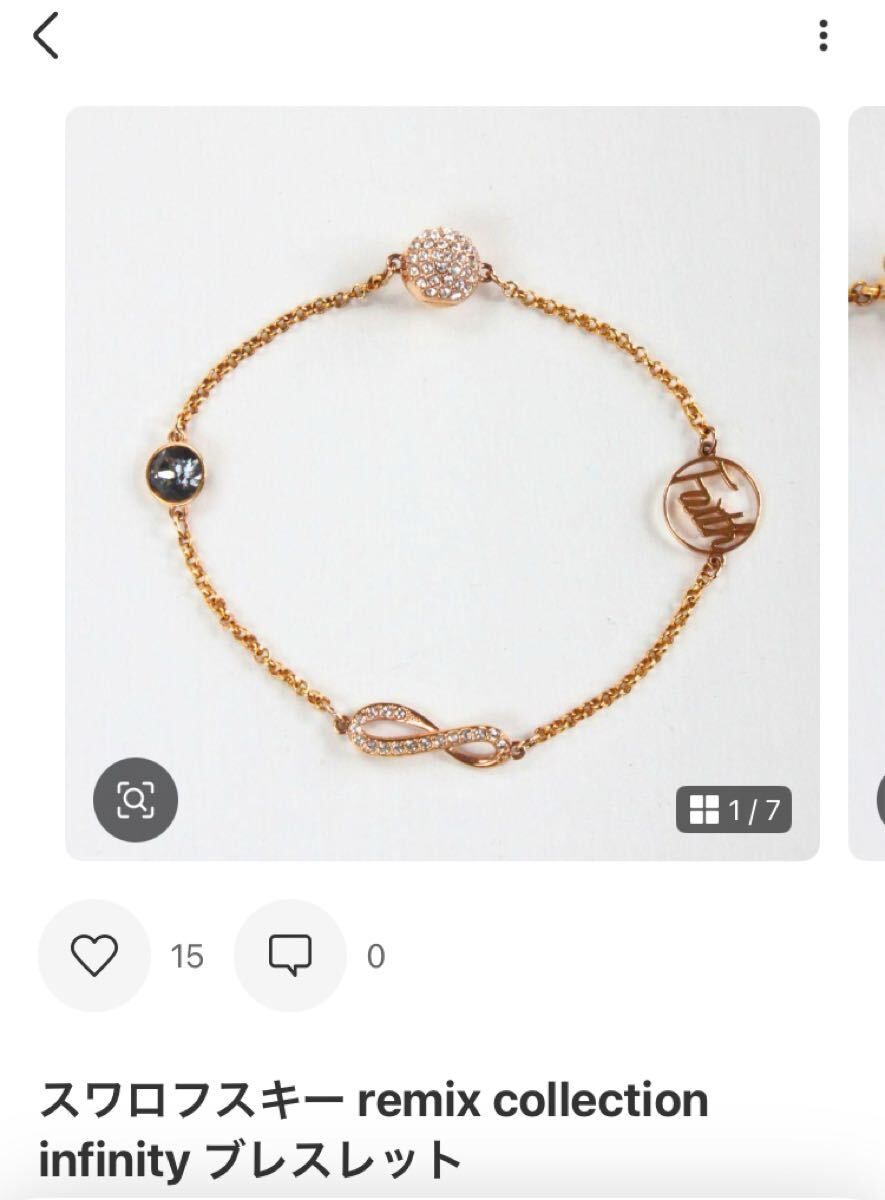The height and width of the screenshot is (1200, 885).
Task: Search similar items with image search icon
Action: click(135, 799)
